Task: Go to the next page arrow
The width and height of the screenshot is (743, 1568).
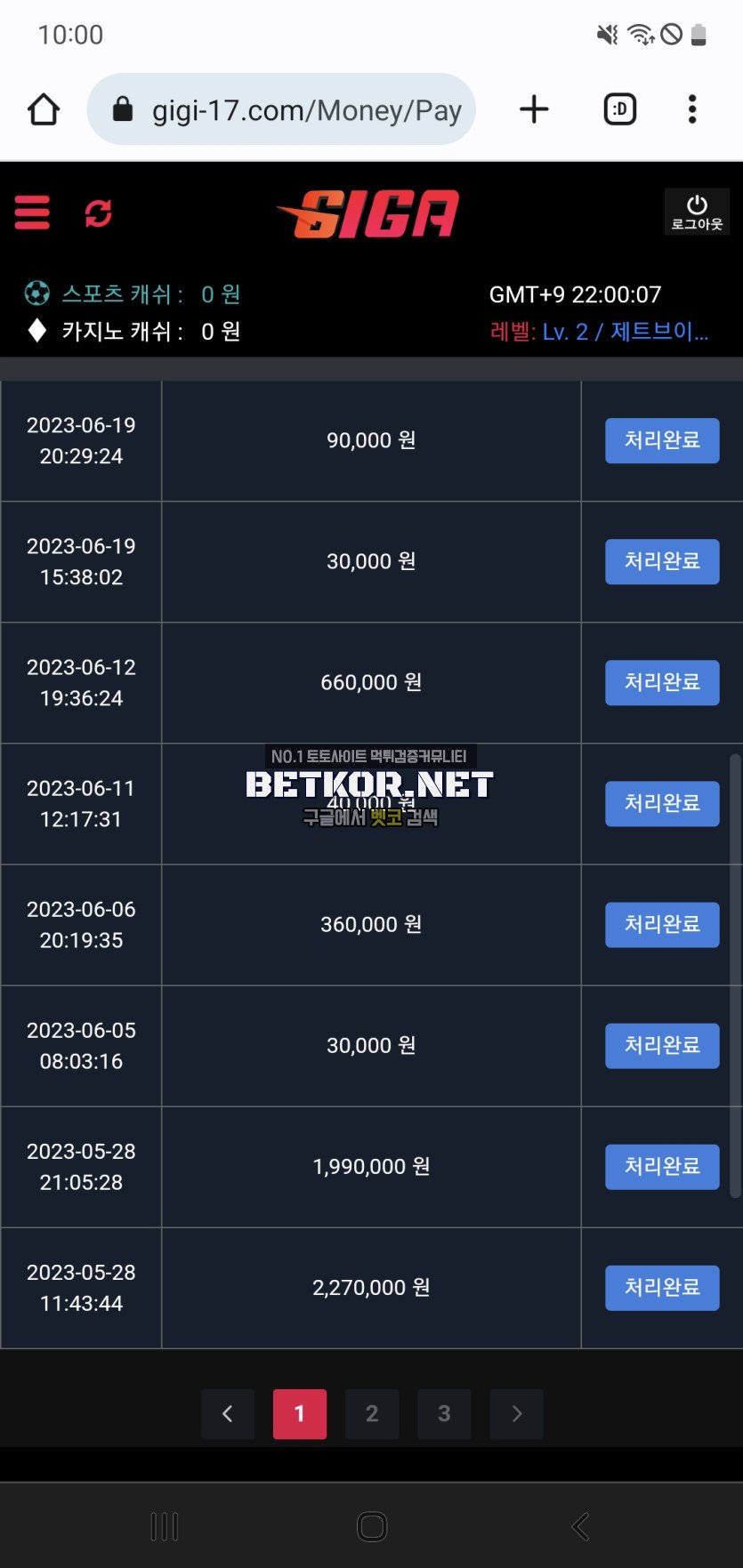Action: pos(516,1413)
